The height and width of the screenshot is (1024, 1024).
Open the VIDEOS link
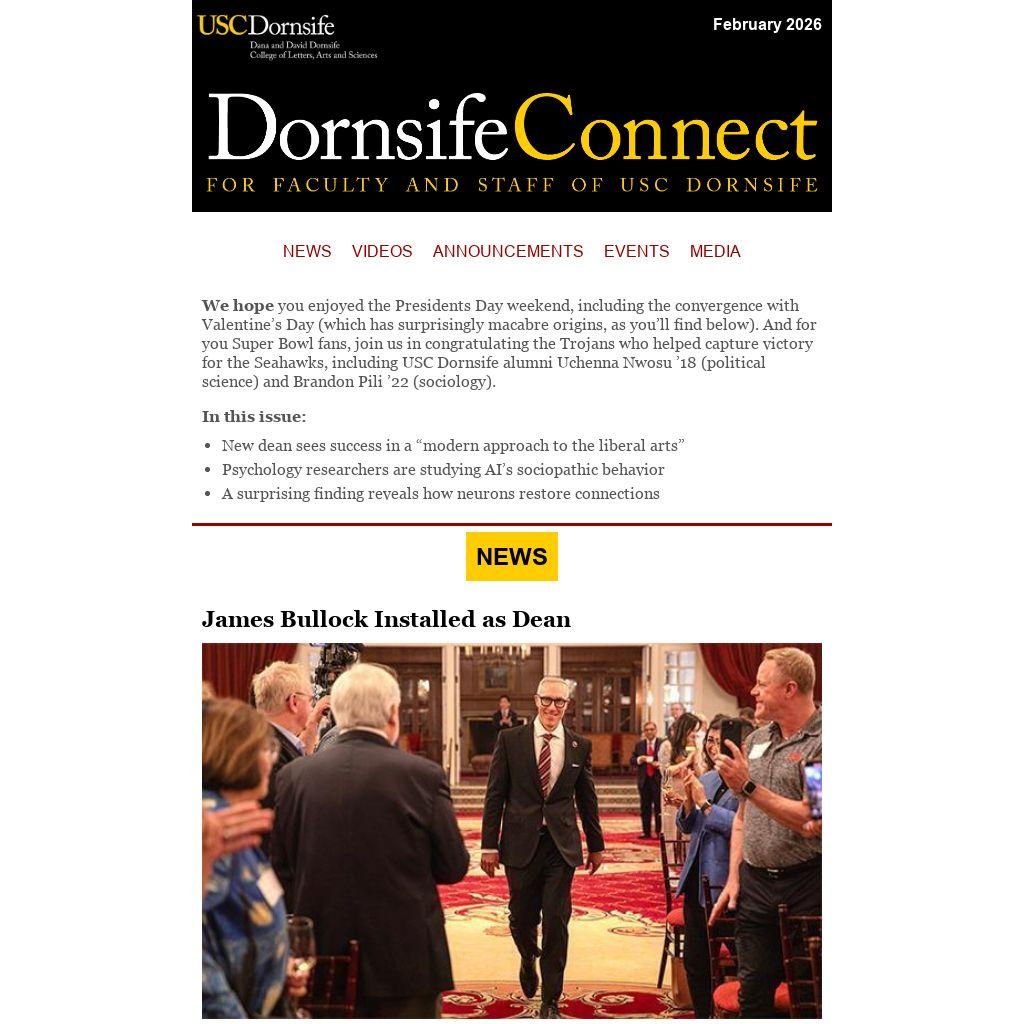coord(381,251)
